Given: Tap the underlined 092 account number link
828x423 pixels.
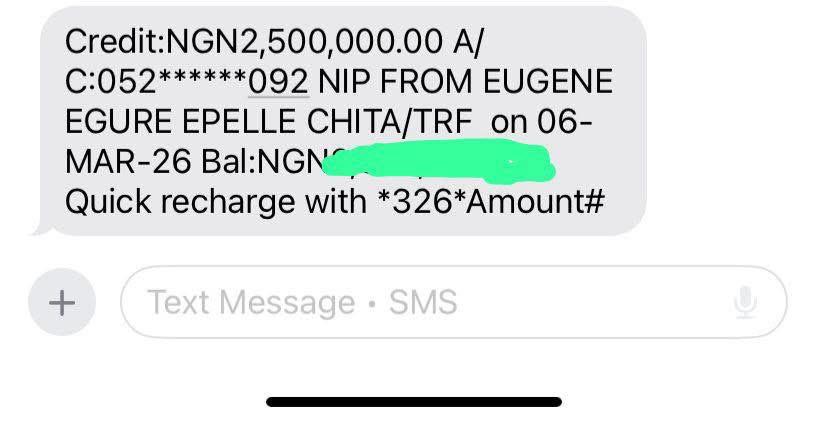Looking at the screenshot, I should click(279, 81).
